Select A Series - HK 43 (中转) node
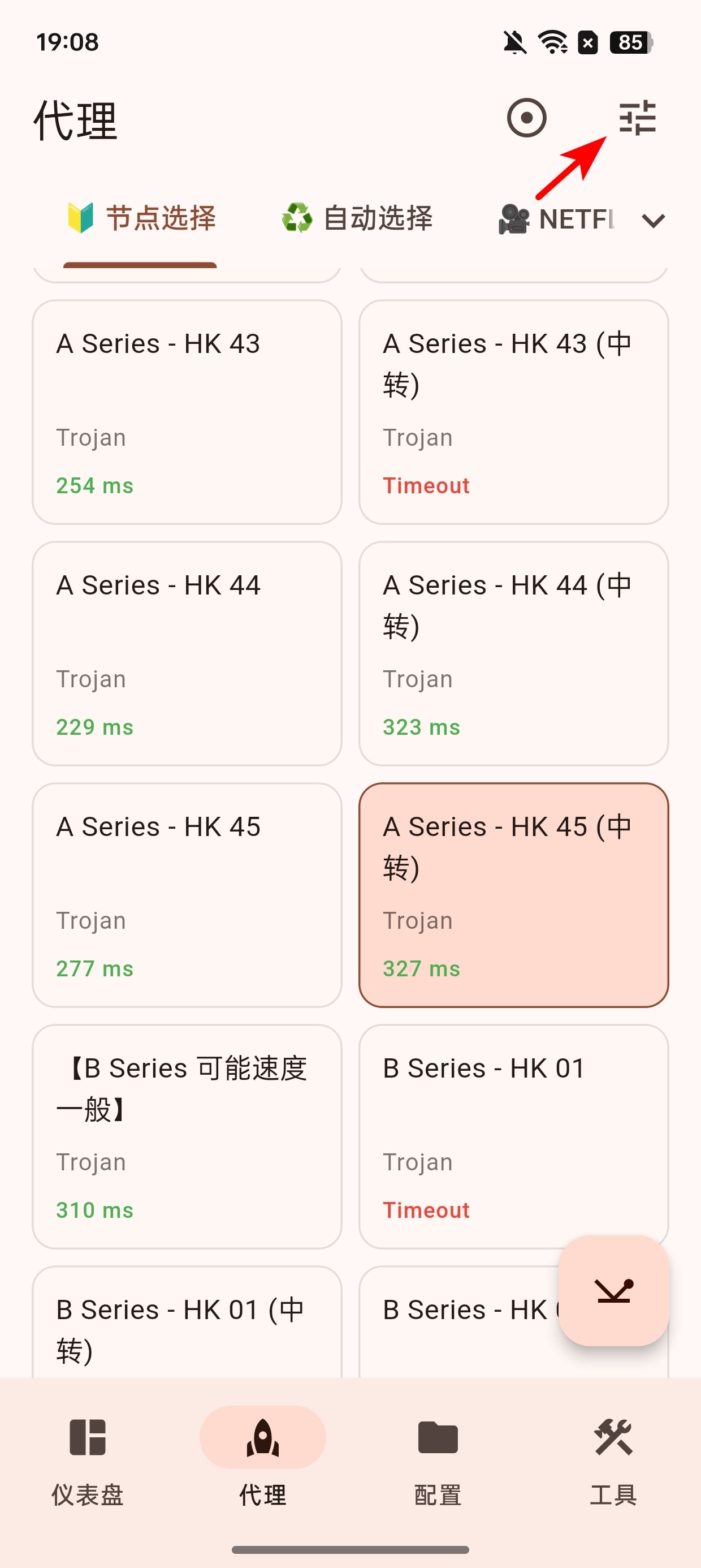701x1568 pixels. tap(513, 411)
